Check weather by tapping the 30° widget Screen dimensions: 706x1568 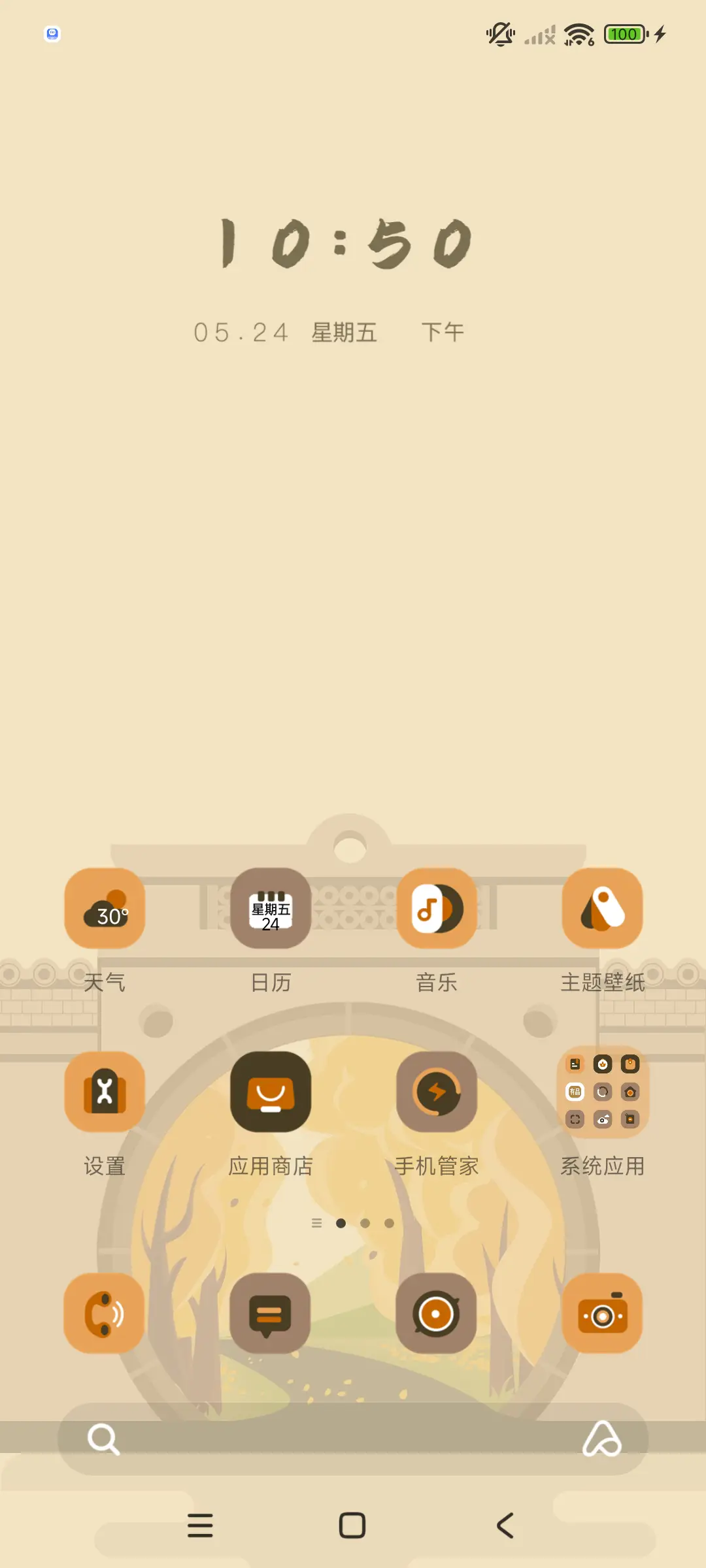[104, 909]
